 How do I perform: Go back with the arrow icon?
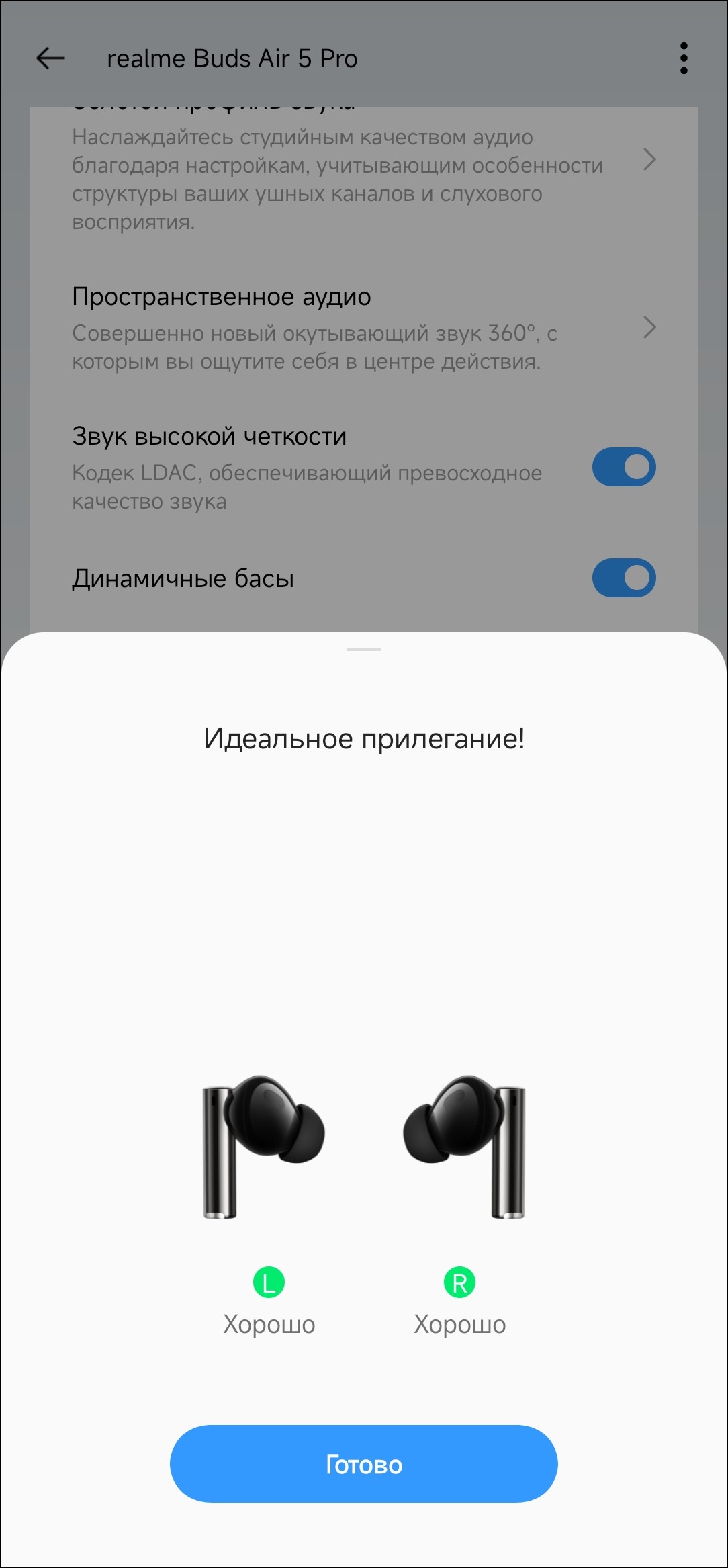click(x=50, y=58)
